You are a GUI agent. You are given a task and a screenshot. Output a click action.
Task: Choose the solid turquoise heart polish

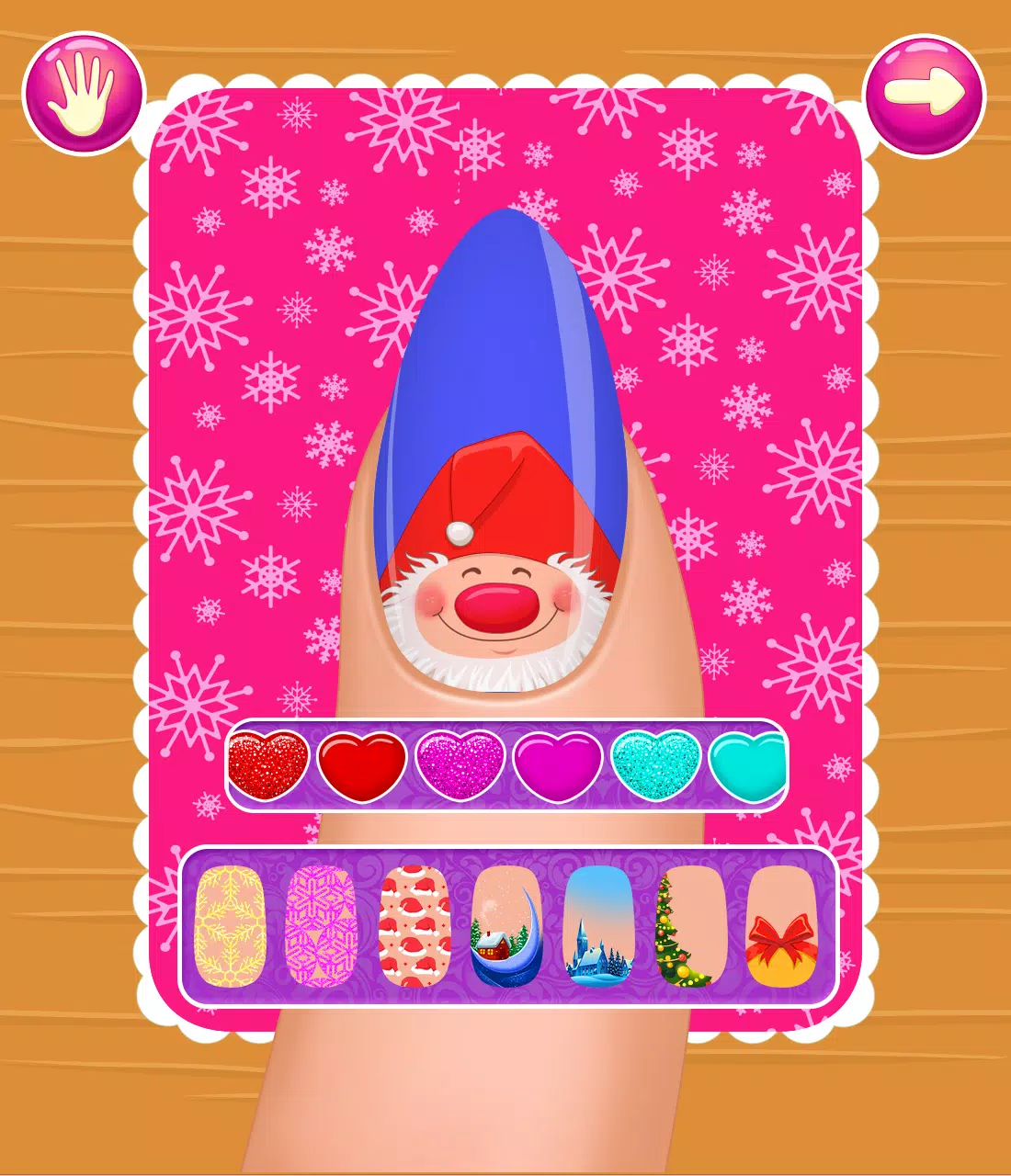tap(749, 764)
